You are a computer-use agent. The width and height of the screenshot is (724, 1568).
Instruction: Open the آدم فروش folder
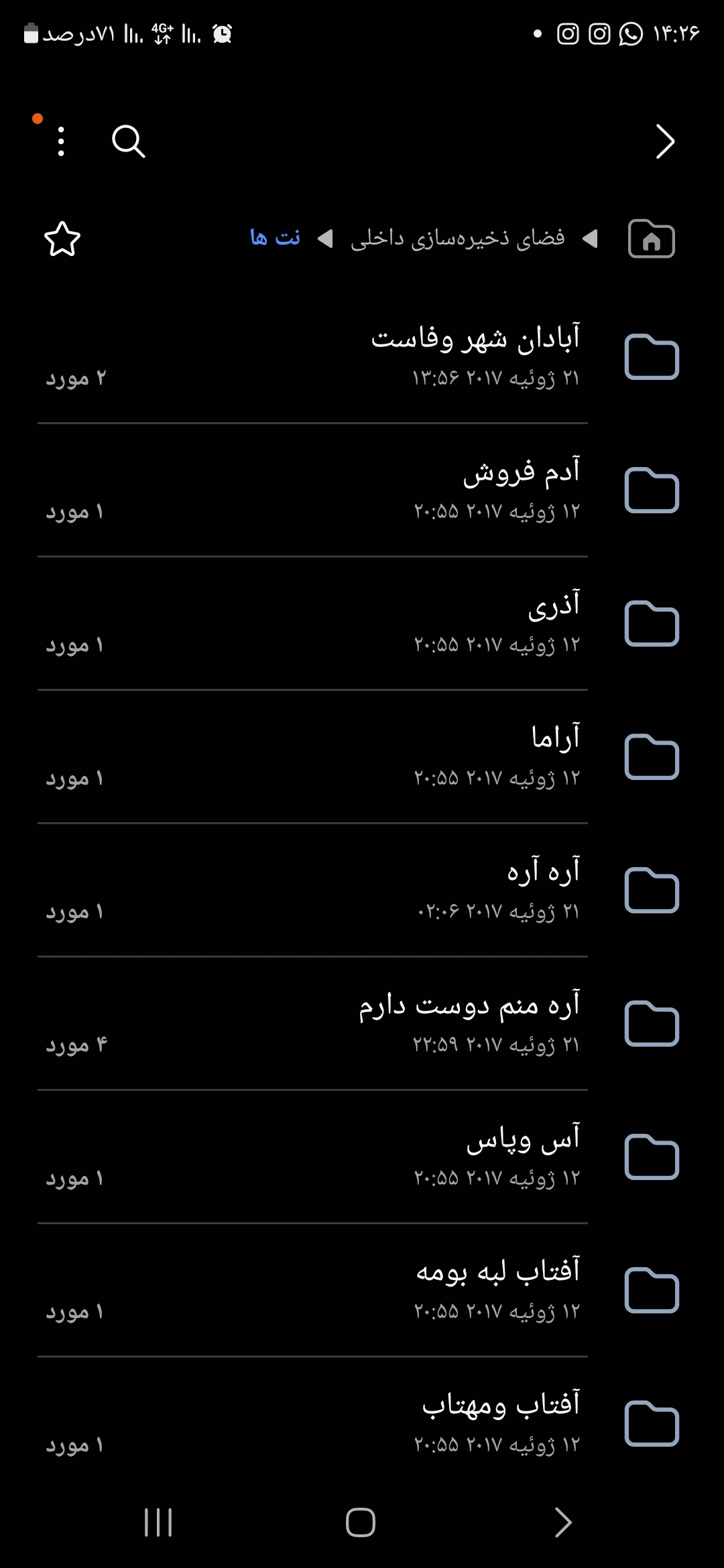362,491
